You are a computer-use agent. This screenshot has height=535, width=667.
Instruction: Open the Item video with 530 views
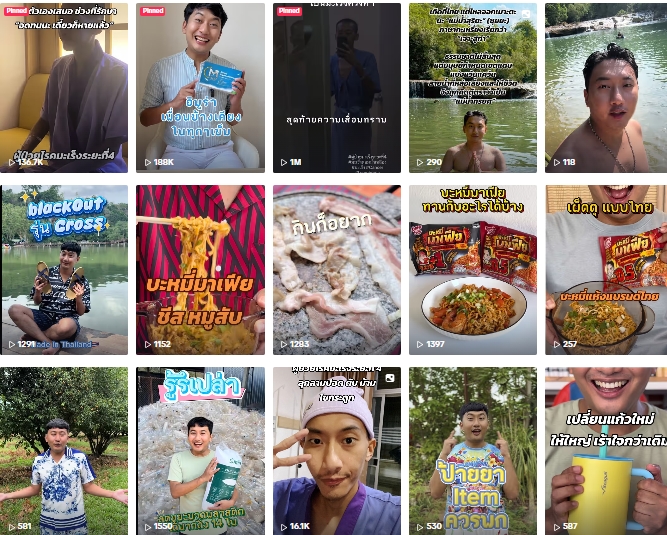pyautogui.click(x=473, y=450)
